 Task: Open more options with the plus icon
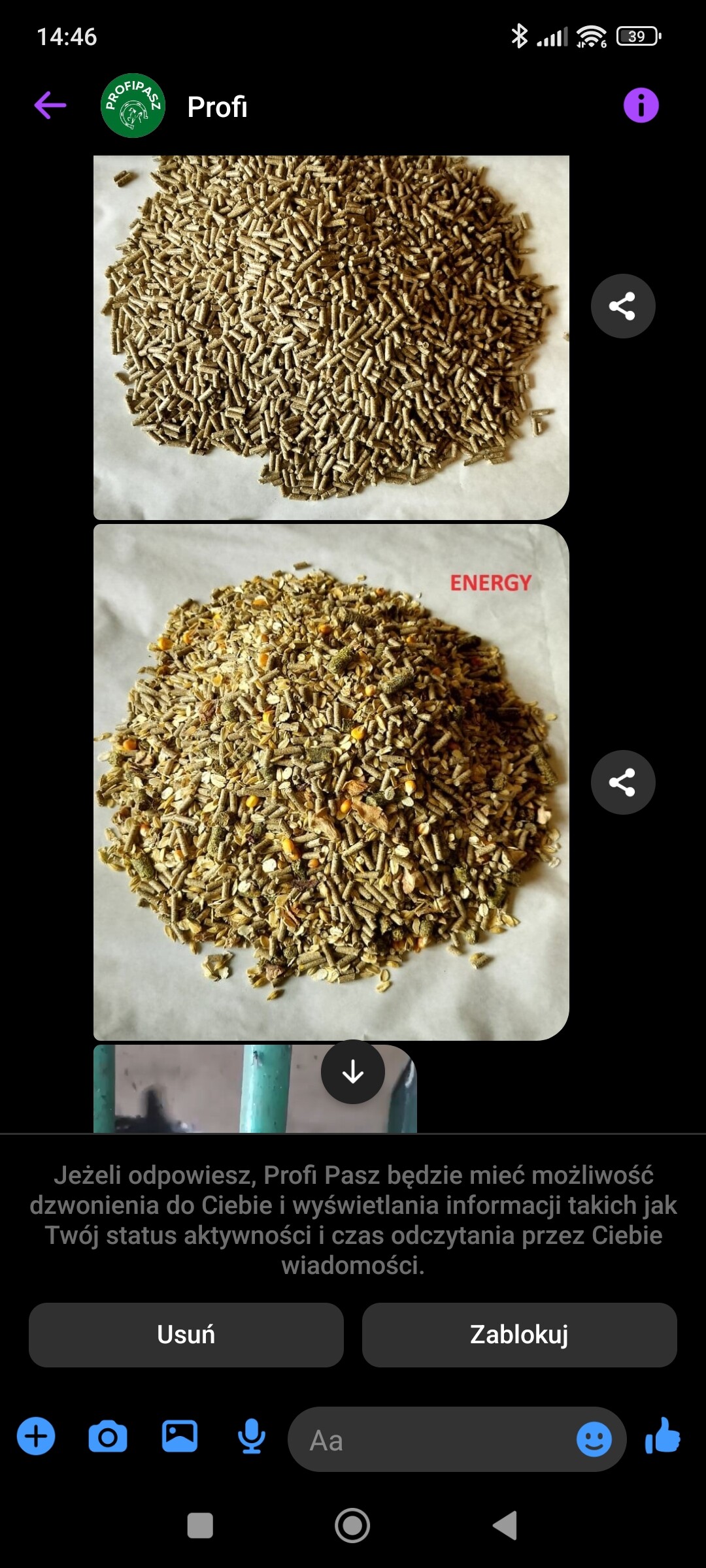point(36,1437)
